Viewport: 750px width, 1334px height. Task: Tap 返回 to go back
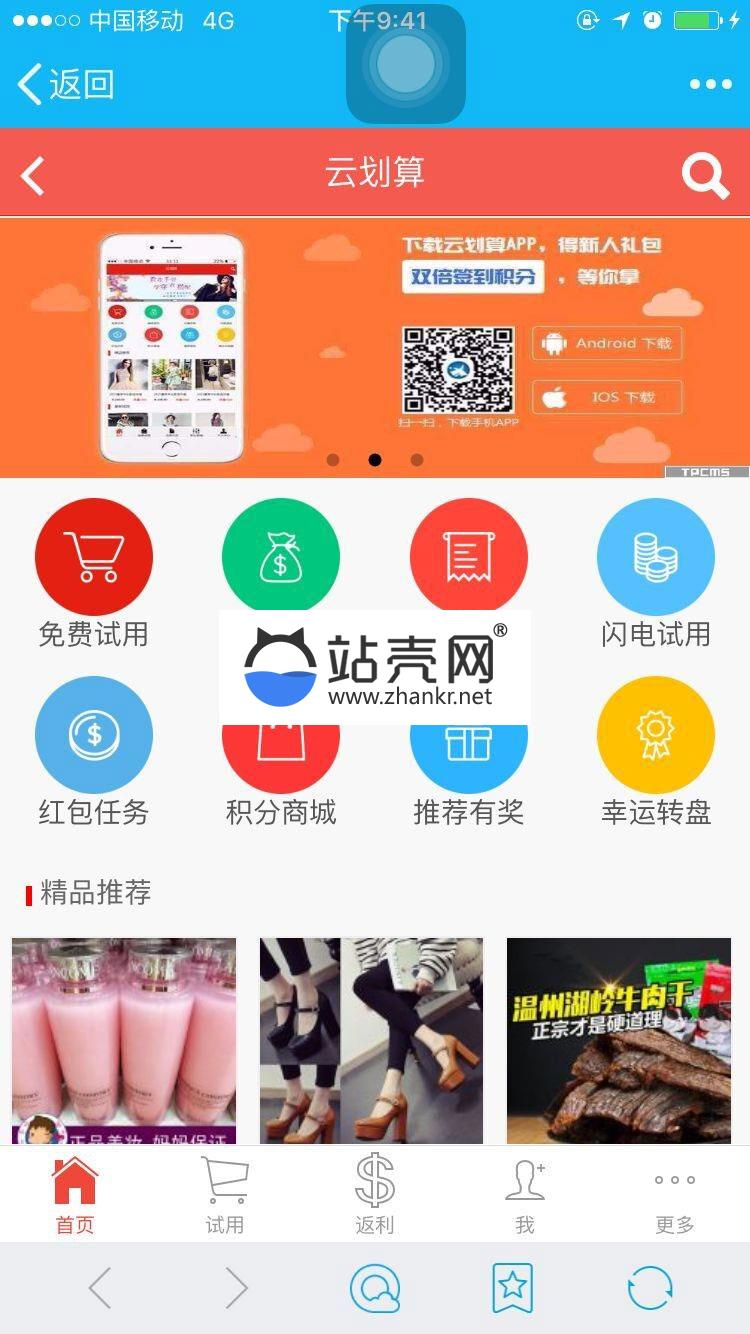point(66,85)
